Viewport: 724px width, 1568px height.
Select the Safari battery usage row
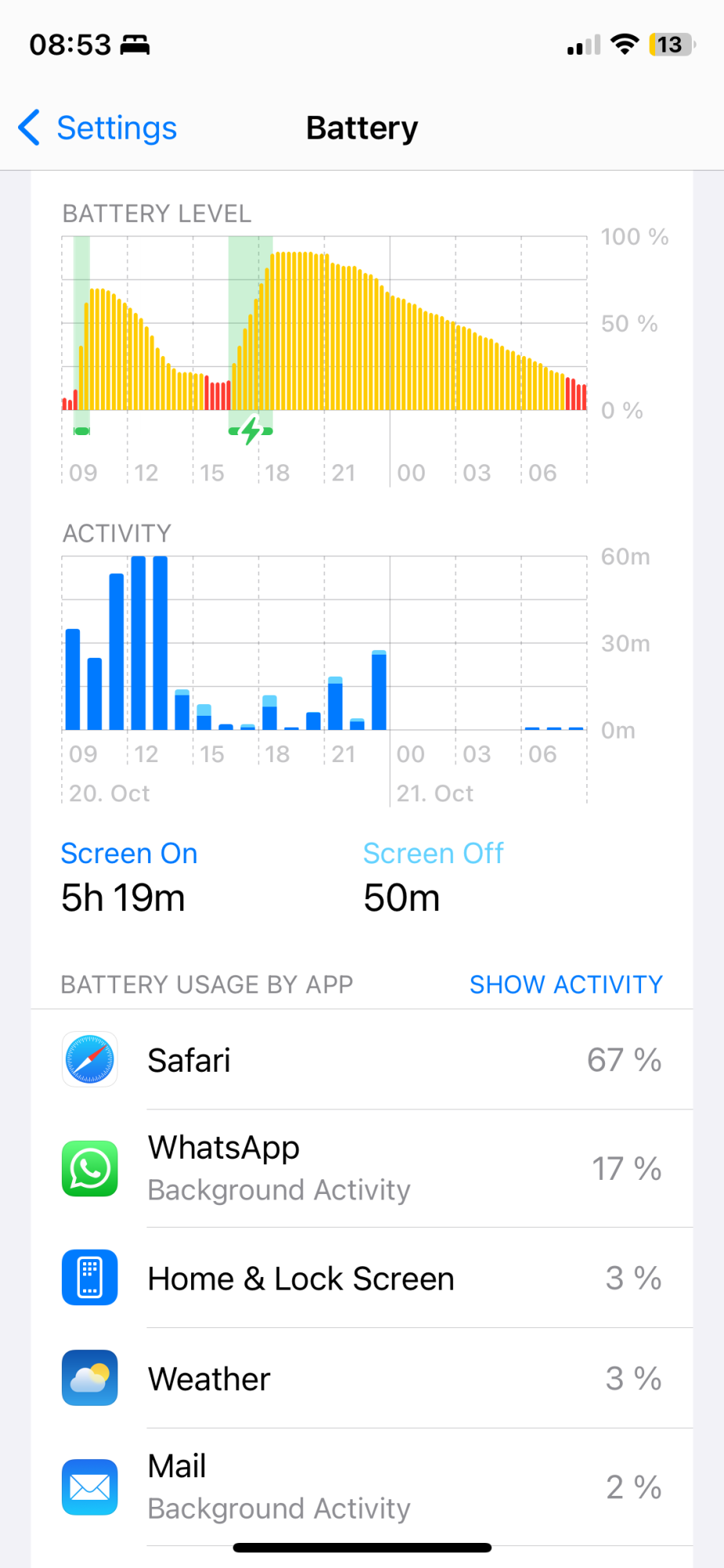[362, 1060]
